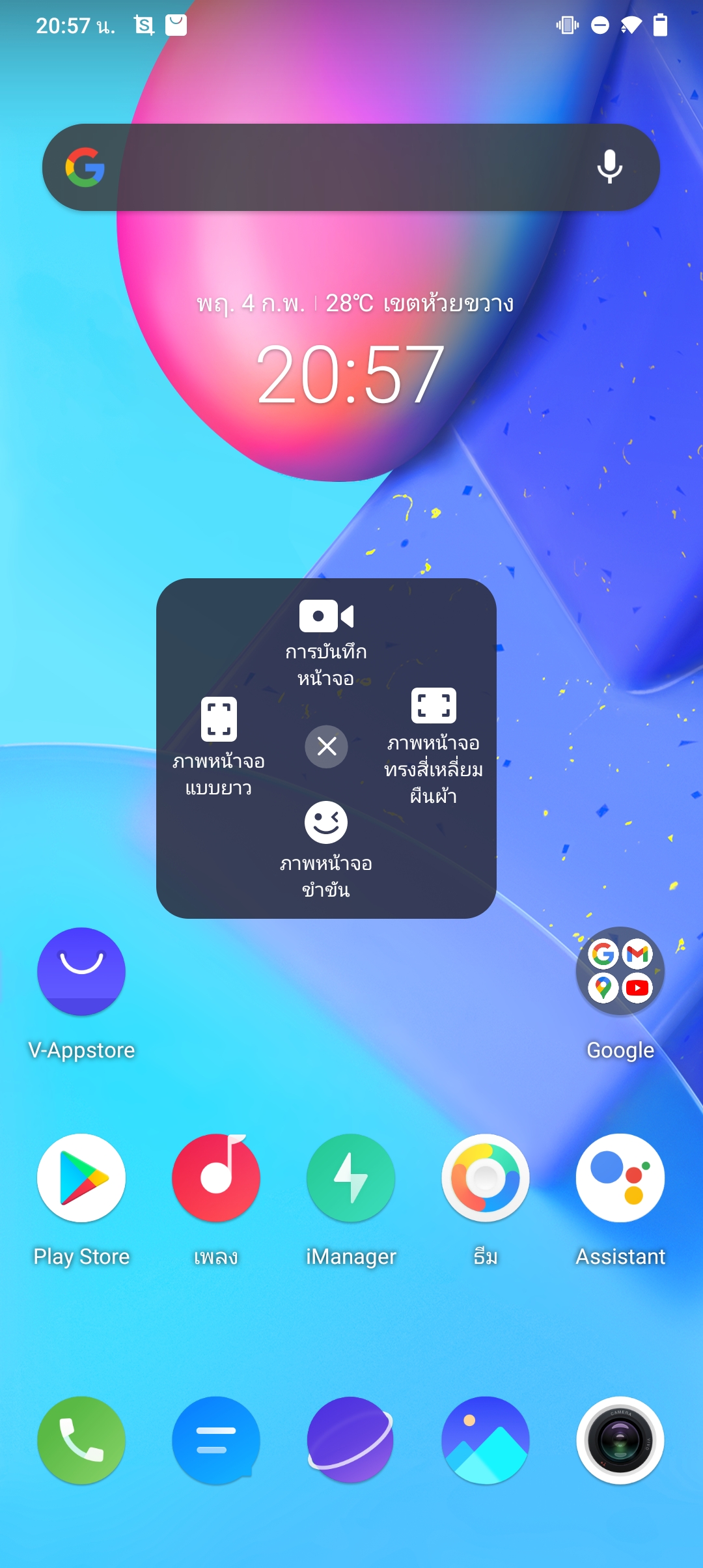Open the messages app in the dock
703x1568 pixels.
[216, 1440]
